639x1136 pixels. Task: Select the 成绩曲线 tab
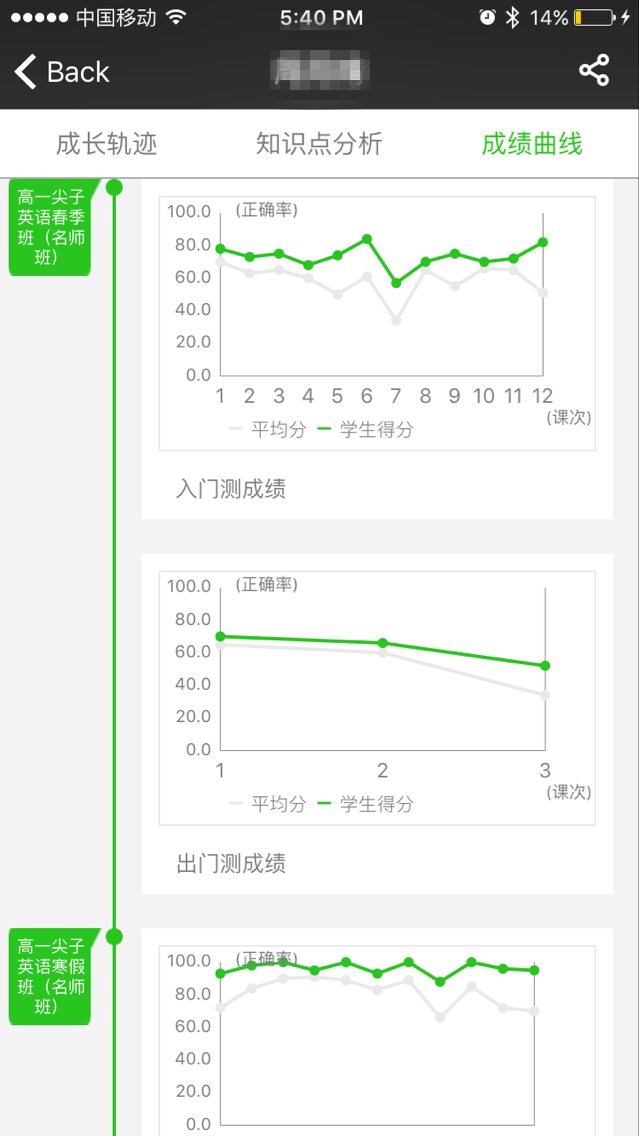[x=531, y=144]
